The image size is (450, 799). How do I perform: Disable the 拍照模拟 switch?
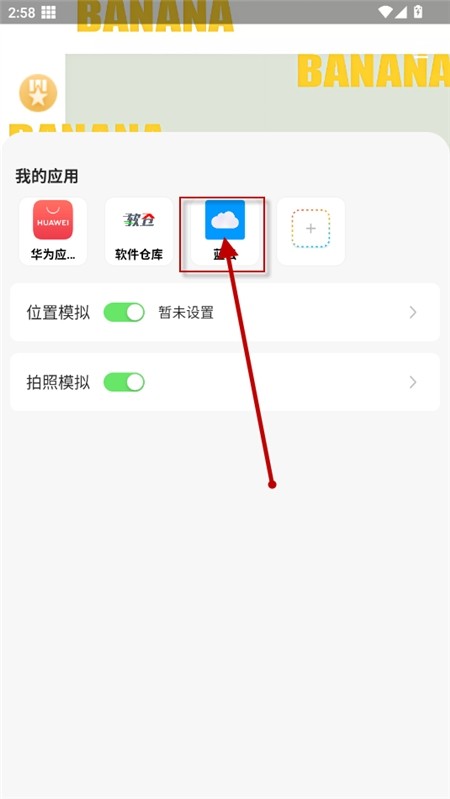[124, 382]
